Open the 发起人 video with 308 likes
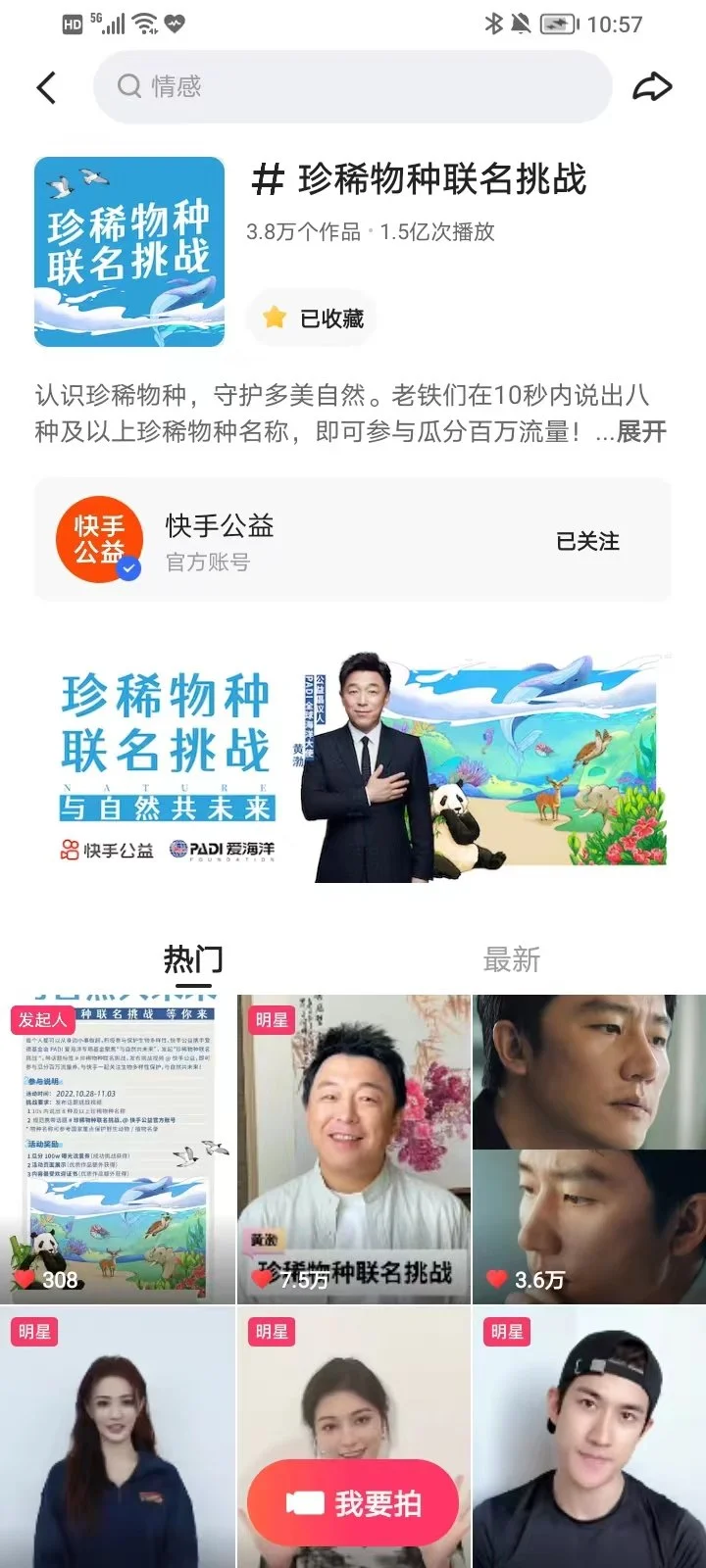 118,1149
